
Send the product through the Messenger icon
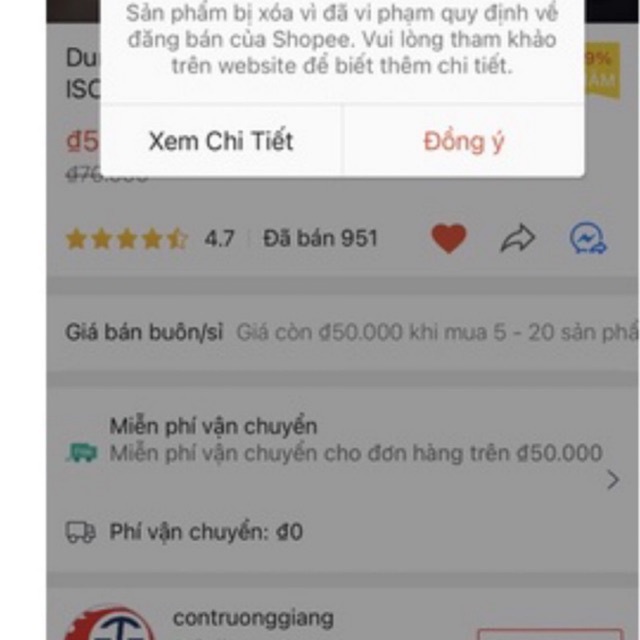click(587, 238)
